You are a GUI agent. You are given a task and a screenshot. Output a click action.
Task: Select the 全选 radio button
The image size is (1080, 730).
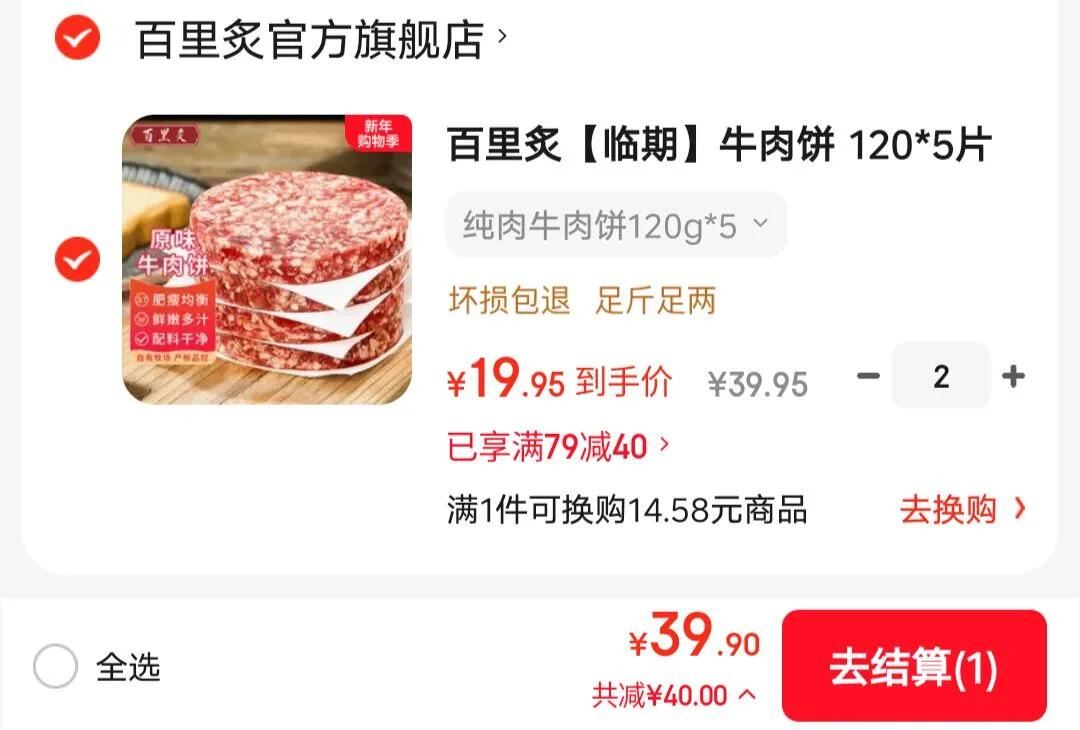tap(55, 667)
